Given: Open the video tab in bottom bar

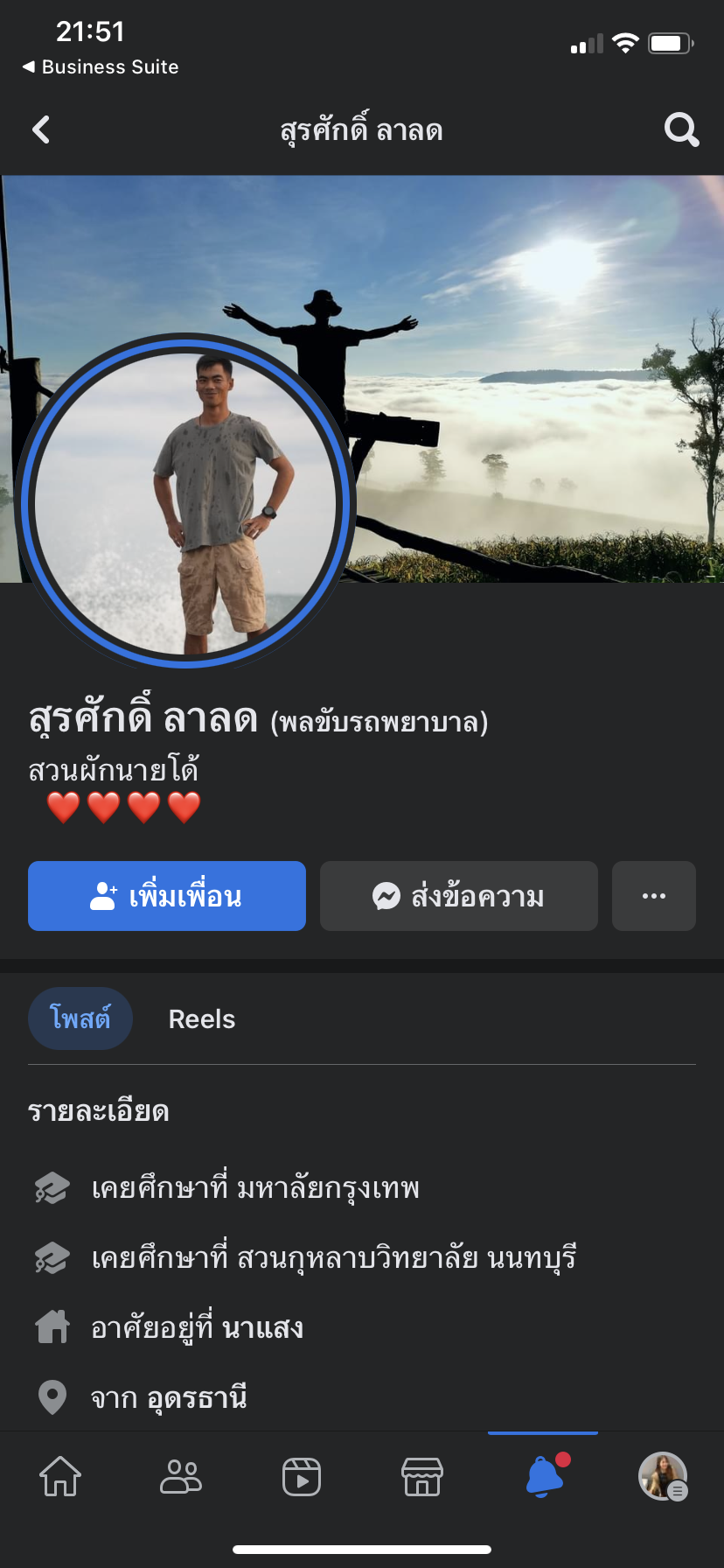Looking at the screenshot, I should pyautogui.click(x=302, y=1477).
